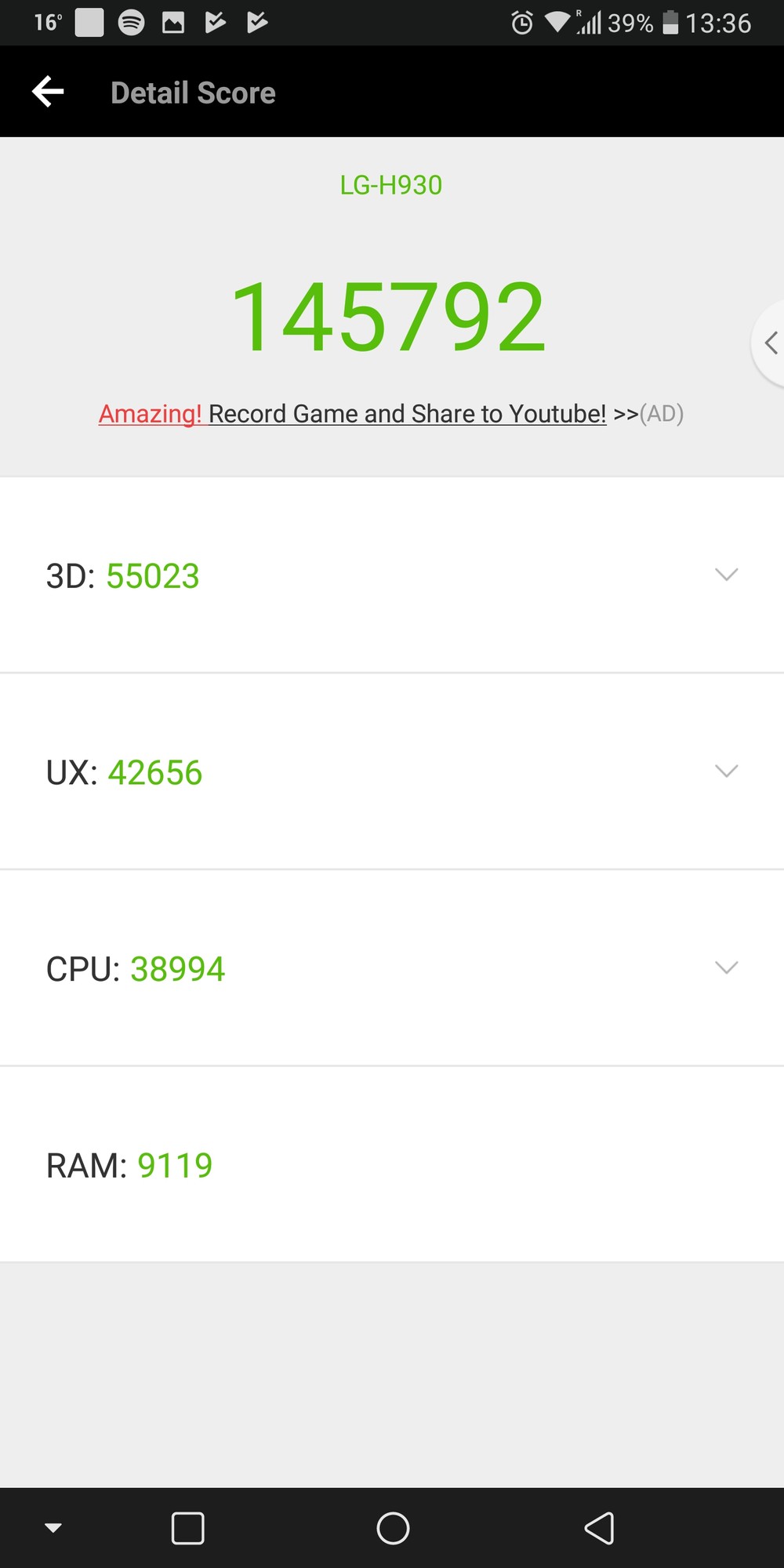Tap the system home button

tap(393, 1528)
